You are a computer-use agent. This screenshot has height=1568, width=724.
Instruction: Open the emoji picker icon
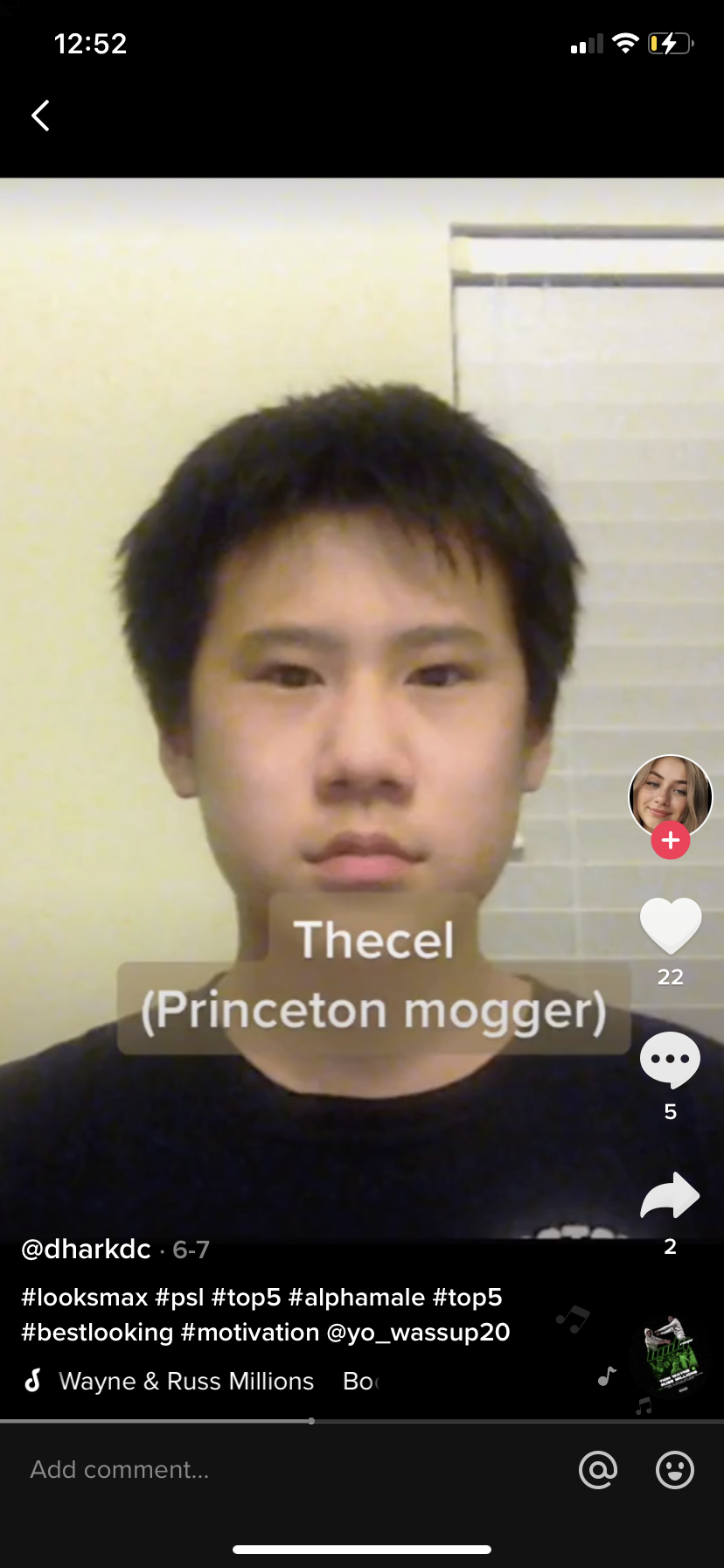click(675, 1469)
